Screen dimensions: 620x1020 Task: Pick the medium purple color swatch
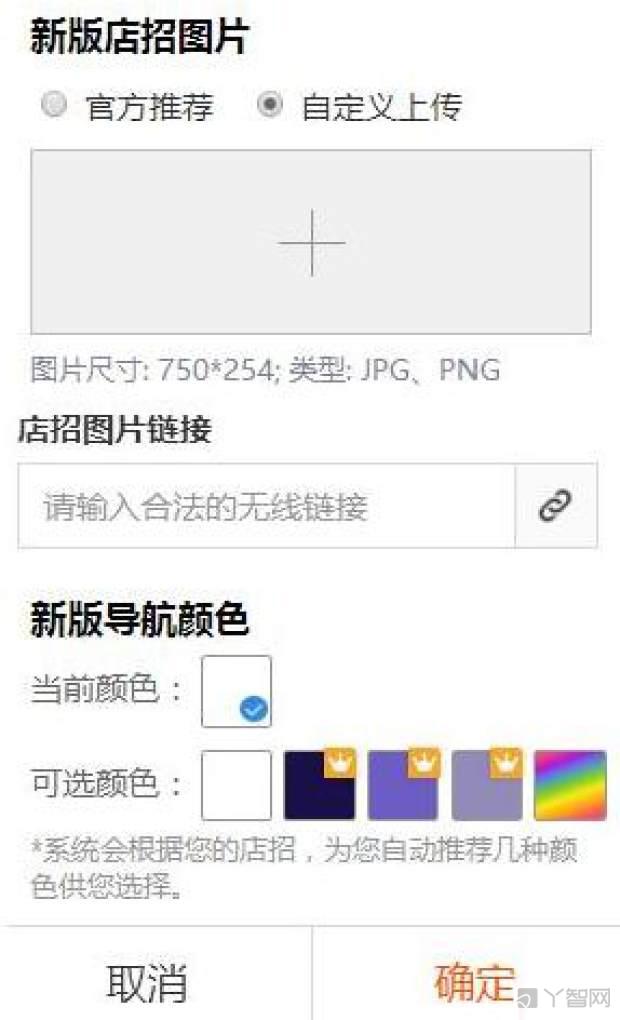(x=404, y=785)
